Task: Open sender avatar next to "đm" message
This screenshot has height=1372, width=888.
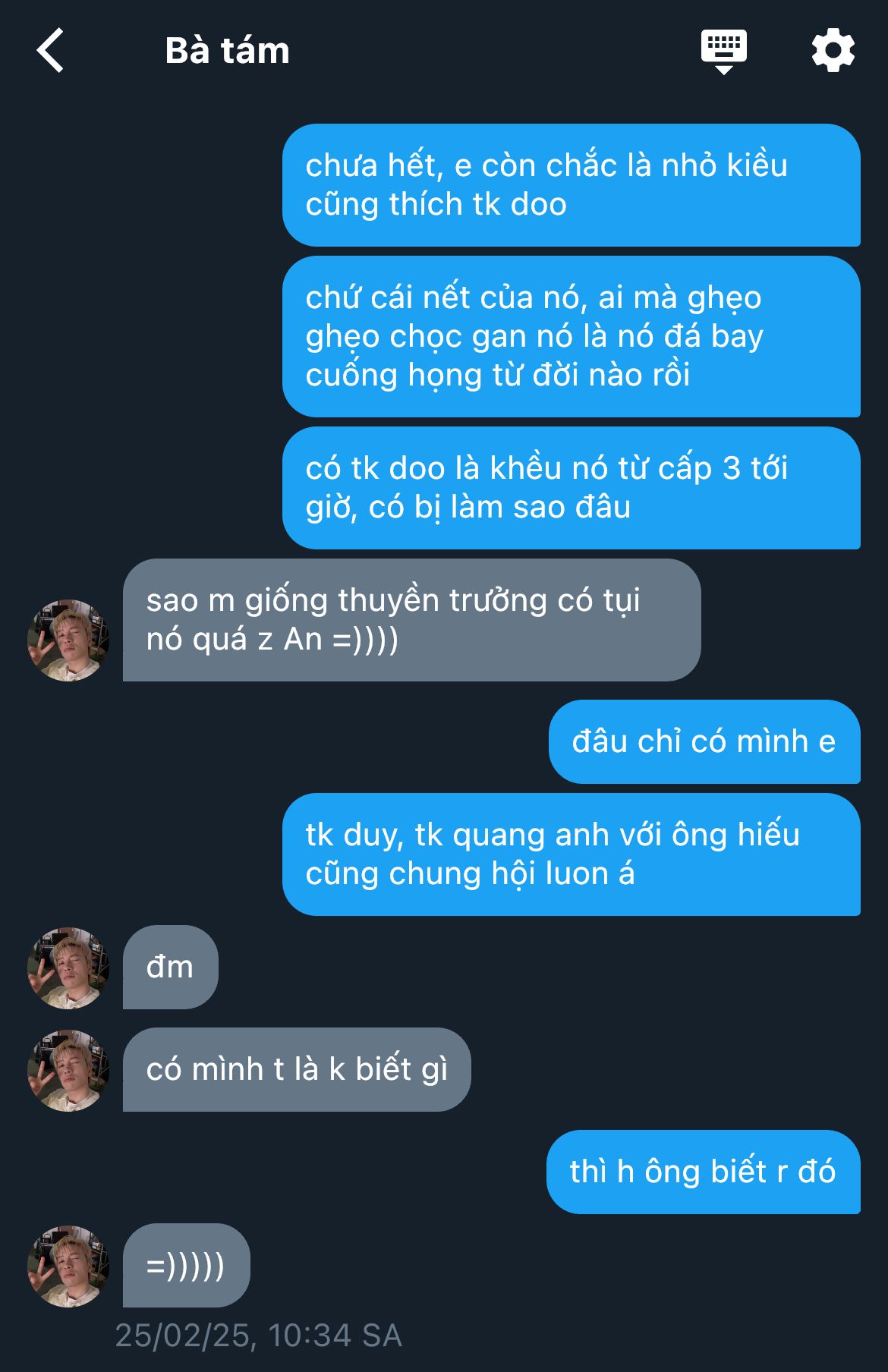Action: 68,968
